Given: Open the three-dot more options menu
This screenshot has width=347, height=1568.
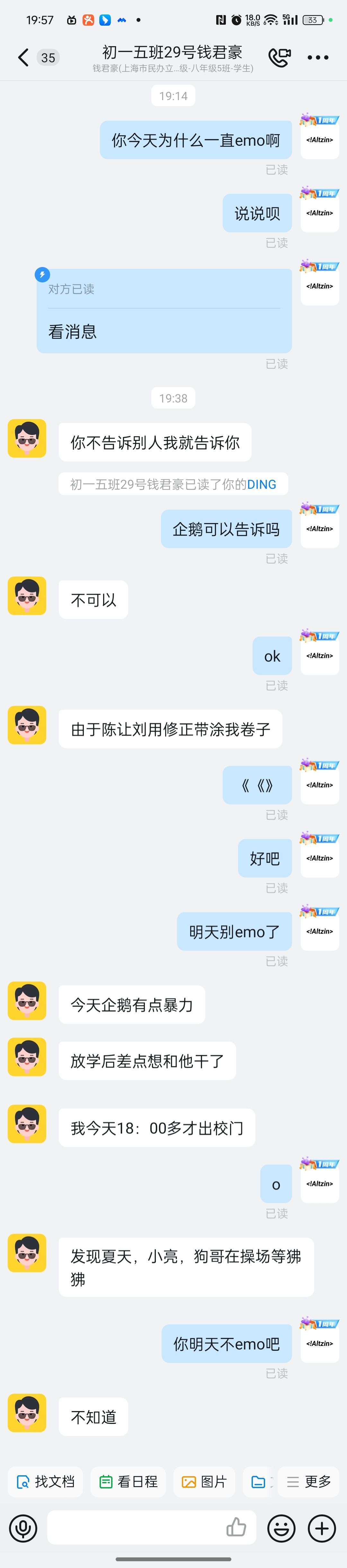Looking at the screenshot, I should [318, 57].
